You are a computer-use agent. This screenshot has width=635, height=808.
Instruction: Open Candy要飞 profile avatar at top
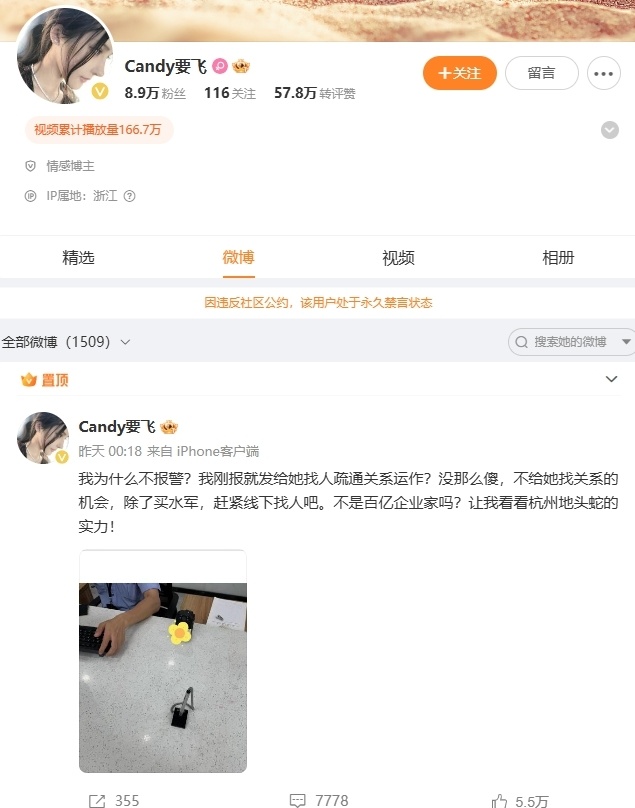[64, 57]
